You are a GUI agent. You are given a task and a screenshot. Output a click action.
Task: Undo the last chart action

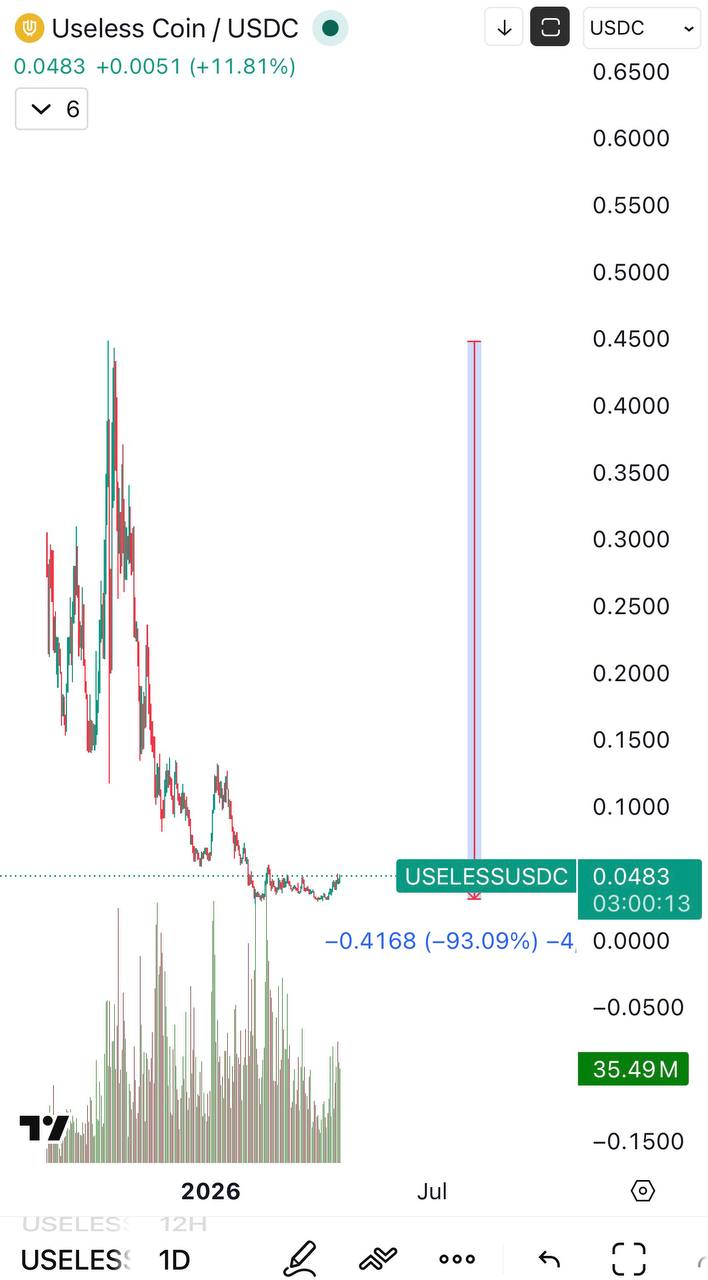548,1258
